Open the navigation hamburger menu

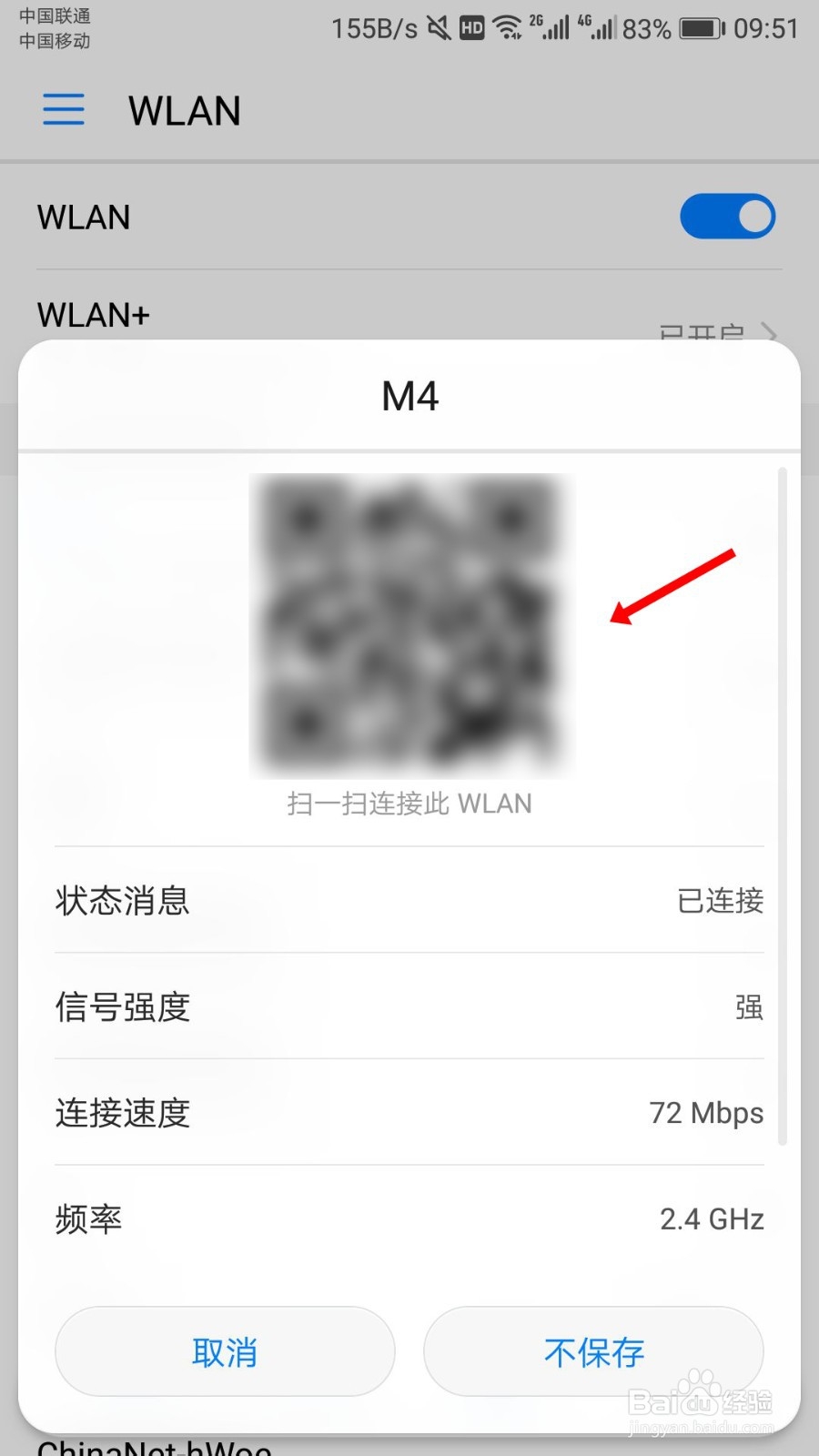[x=63, y=109]
